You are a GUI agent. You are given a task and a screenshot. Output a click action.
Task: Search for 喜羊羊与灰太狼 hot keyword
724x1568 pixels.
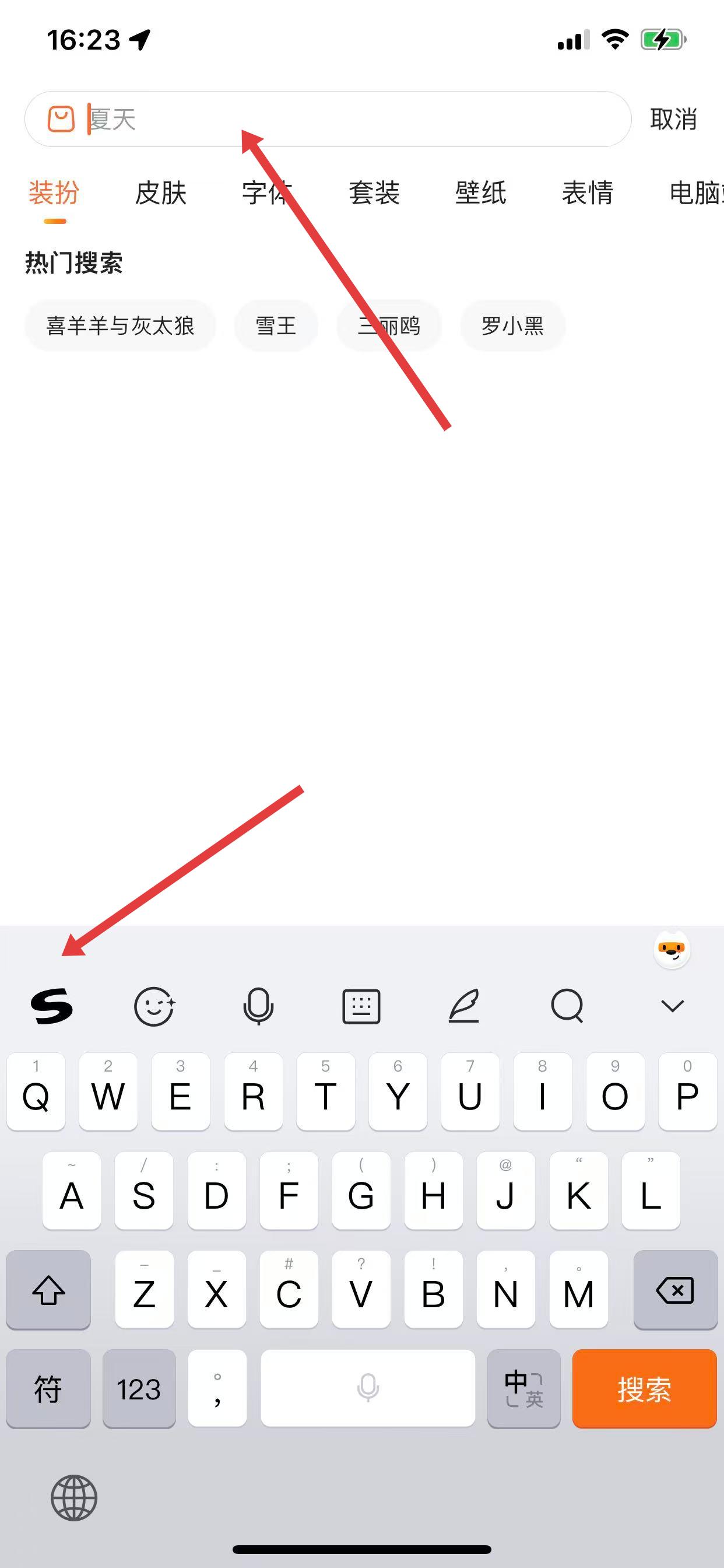pos(120,325)
